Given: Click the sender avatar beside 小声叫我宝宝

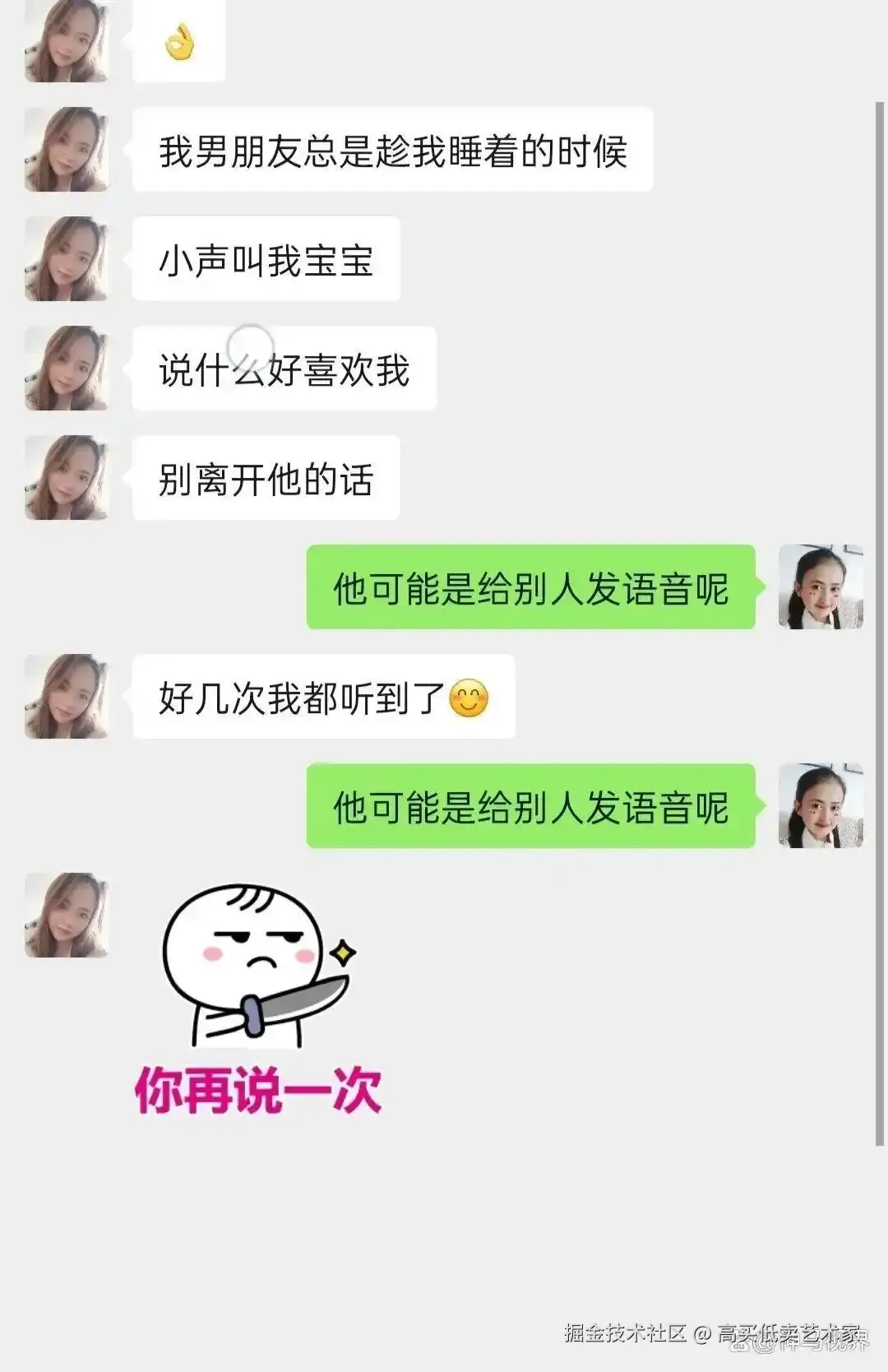Looking at the screenshot, I should (66, 259).
